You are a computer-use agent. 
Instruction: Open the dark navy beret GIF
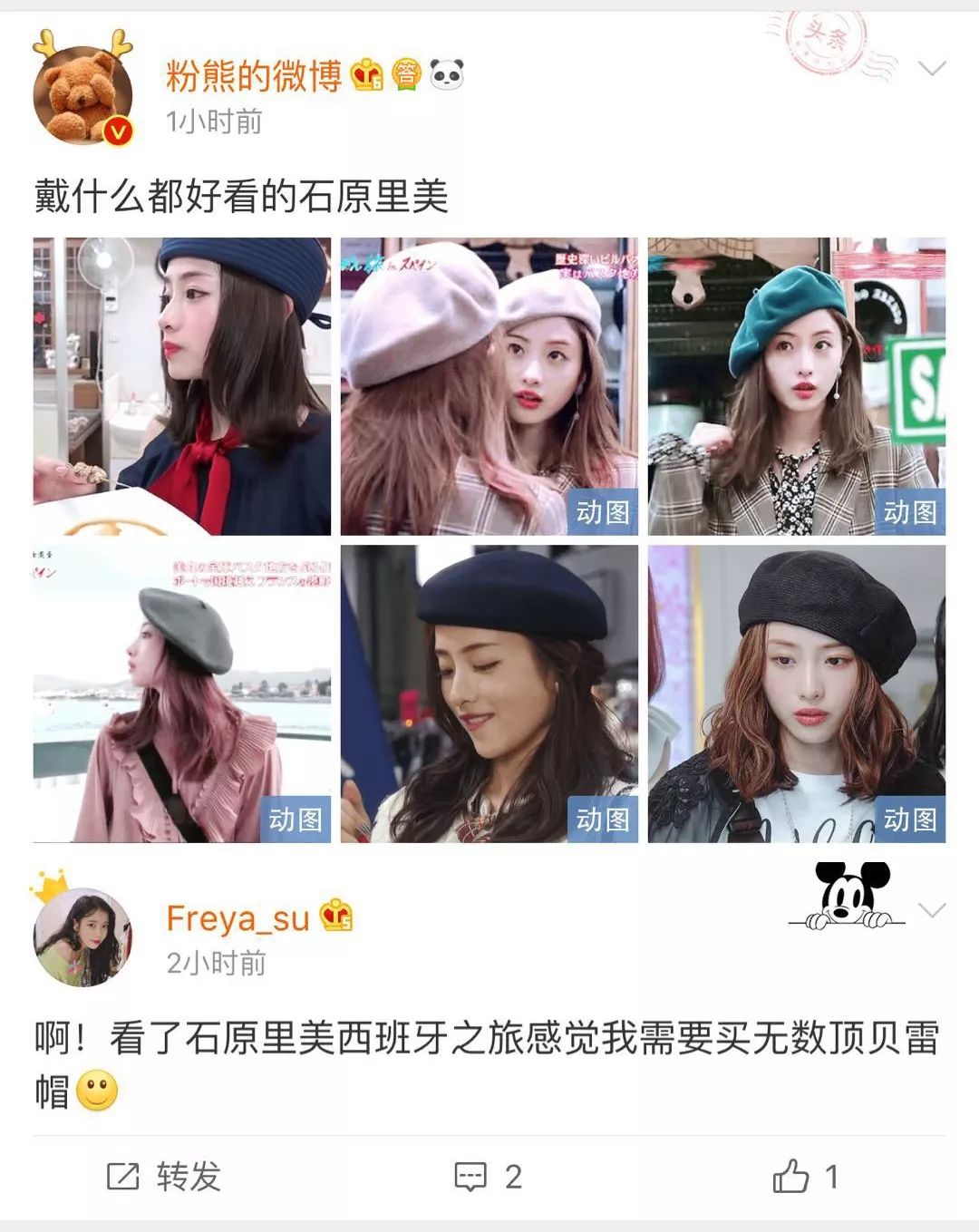(489, 694)
